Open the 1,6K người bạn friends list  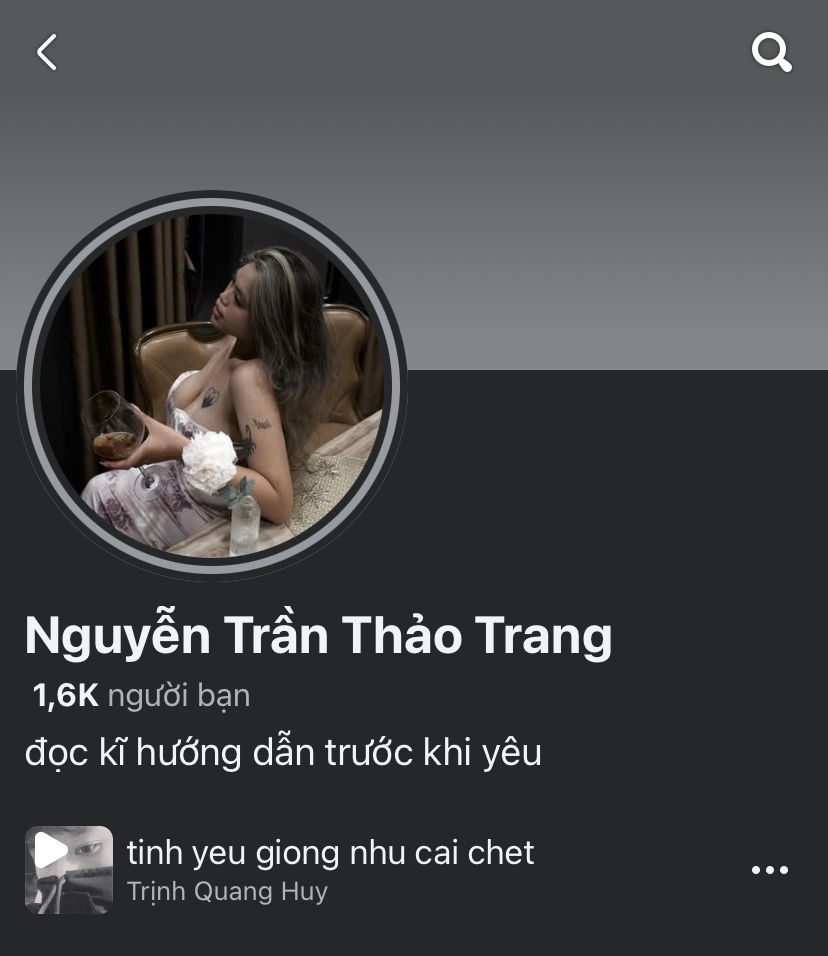tap(141, 695)
